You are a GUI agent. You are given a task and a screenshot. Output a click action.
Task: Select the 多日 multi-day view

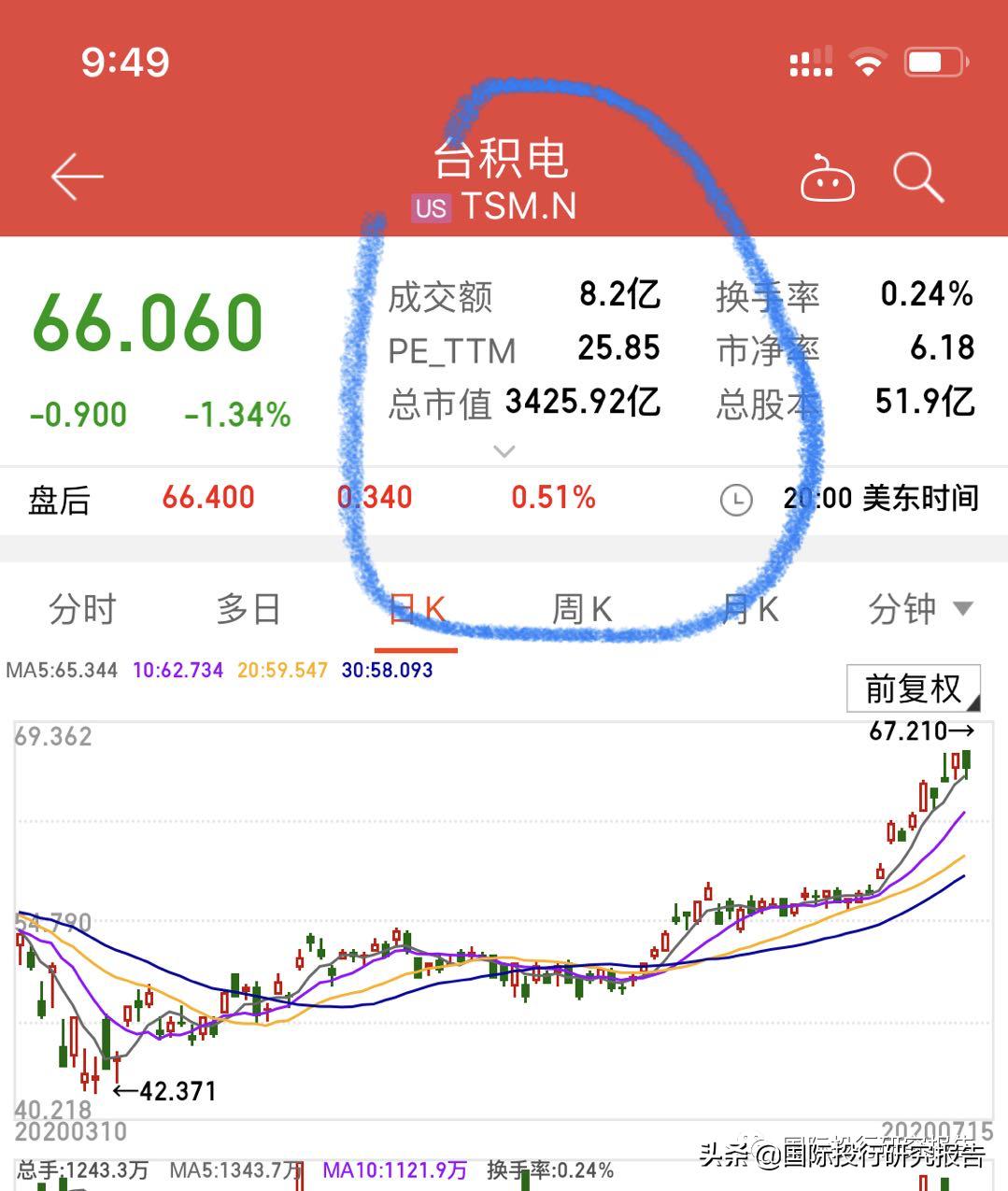(249, 608)
